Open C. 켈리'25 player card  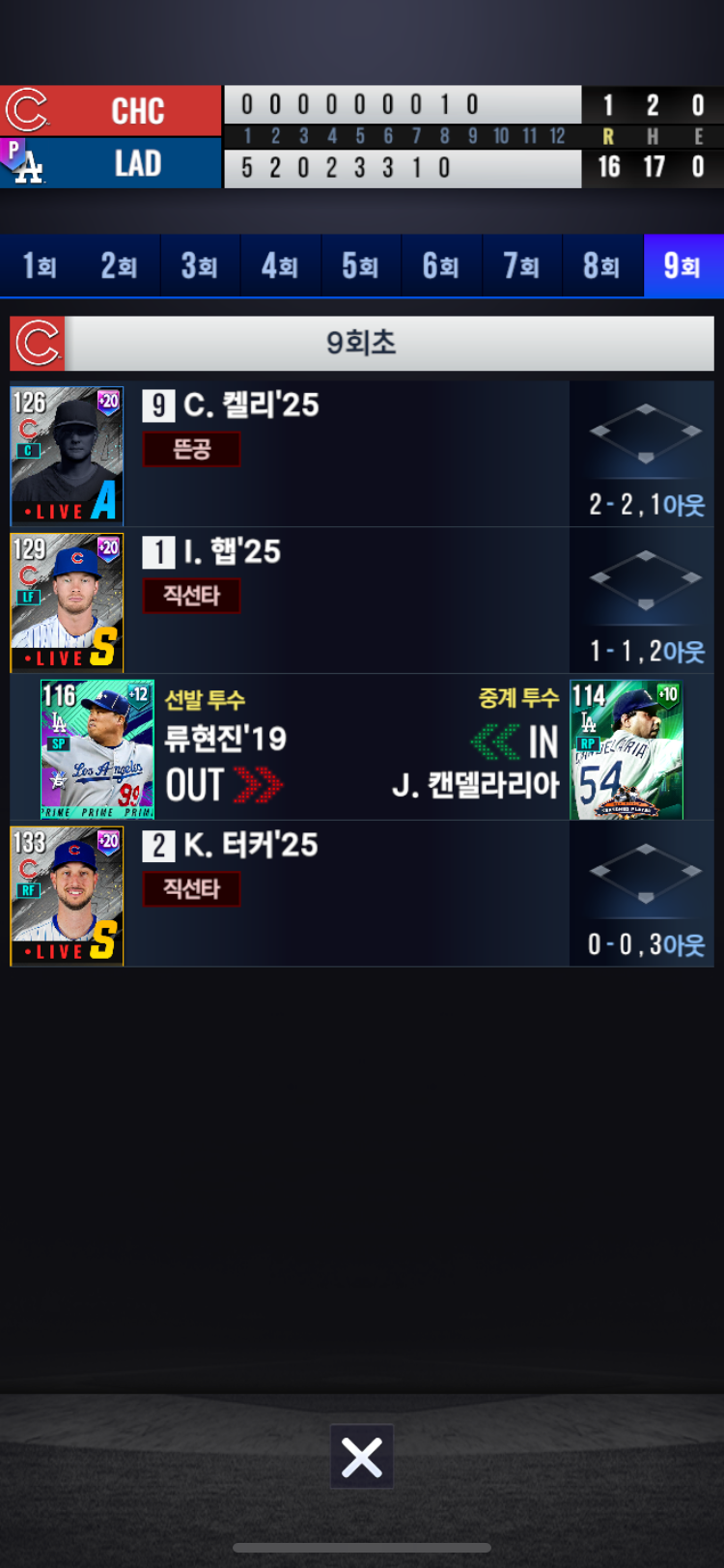[67, 455]
